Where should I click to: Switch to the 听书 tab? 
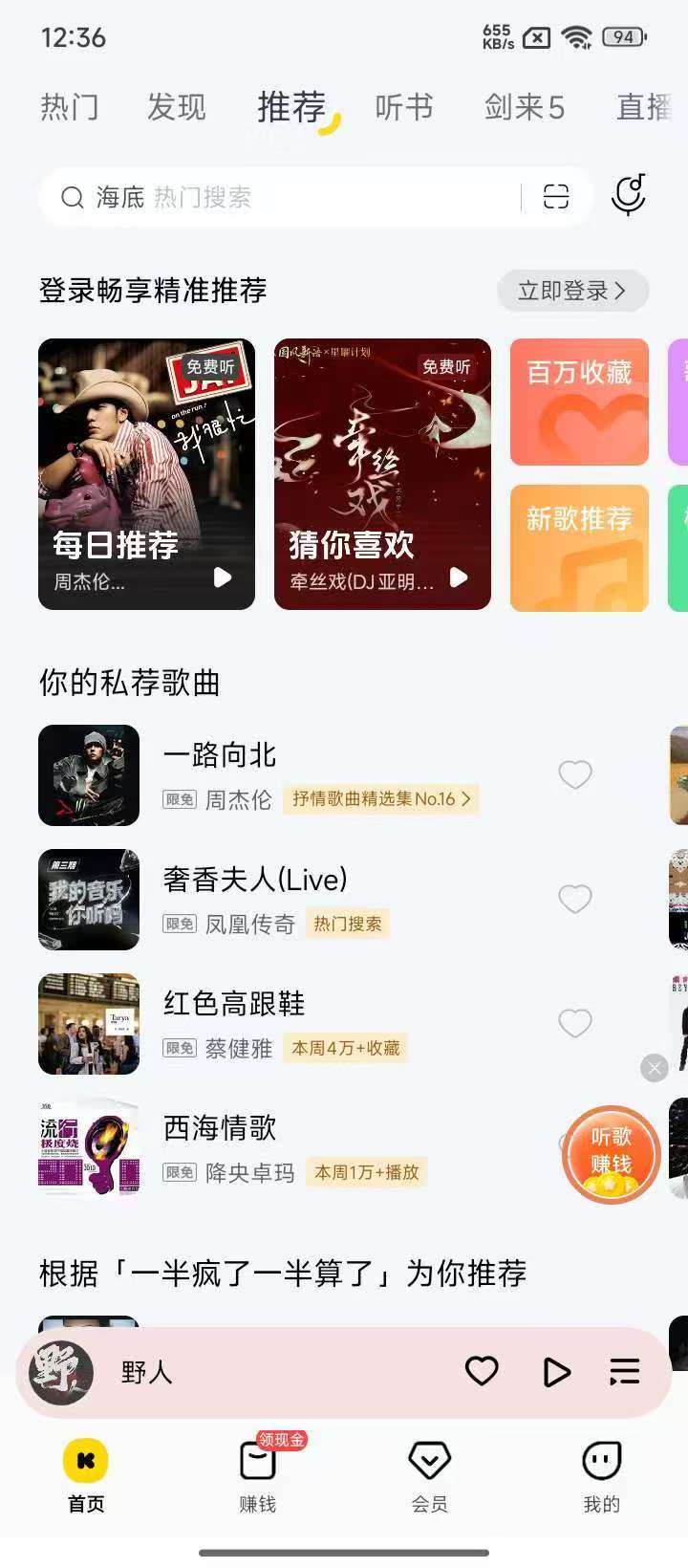[x=404, y=107]
